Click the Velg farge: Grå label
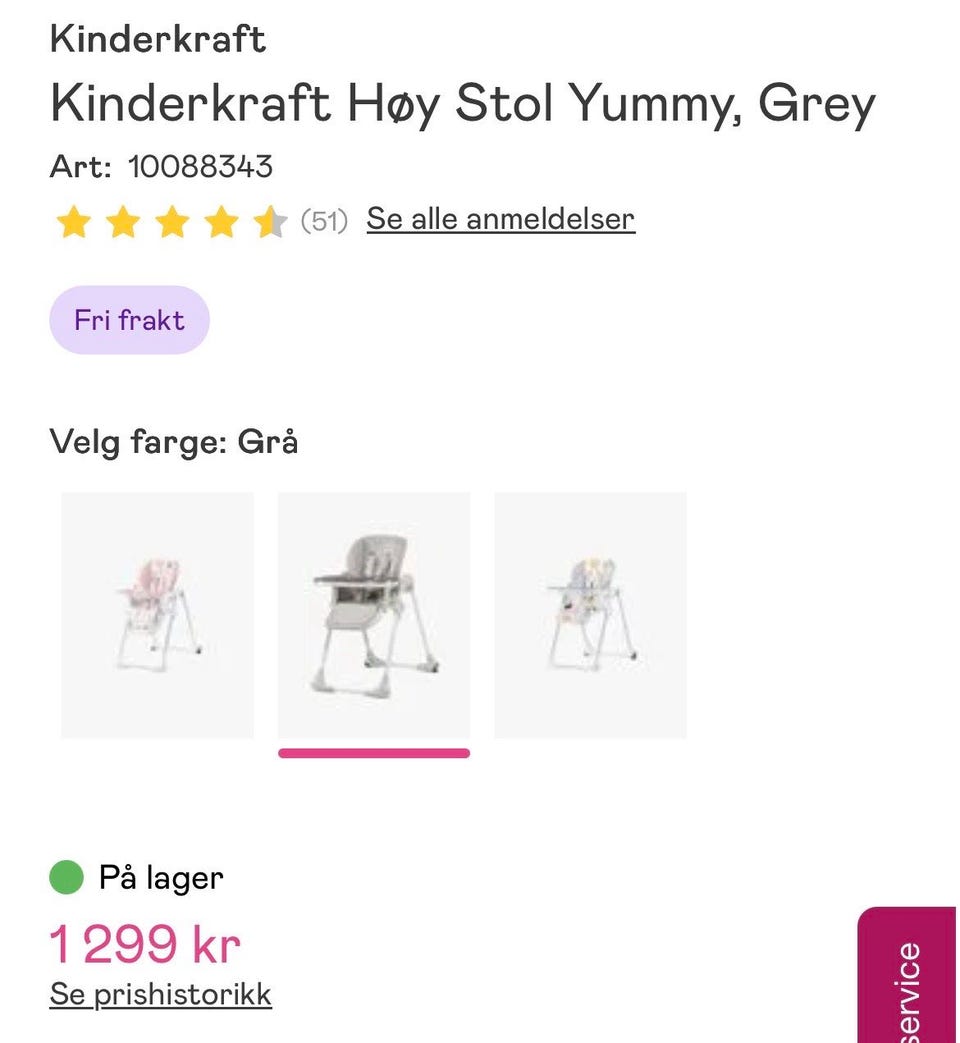Viewport: 960px width, 1043px height. click(x=174, y=441)
